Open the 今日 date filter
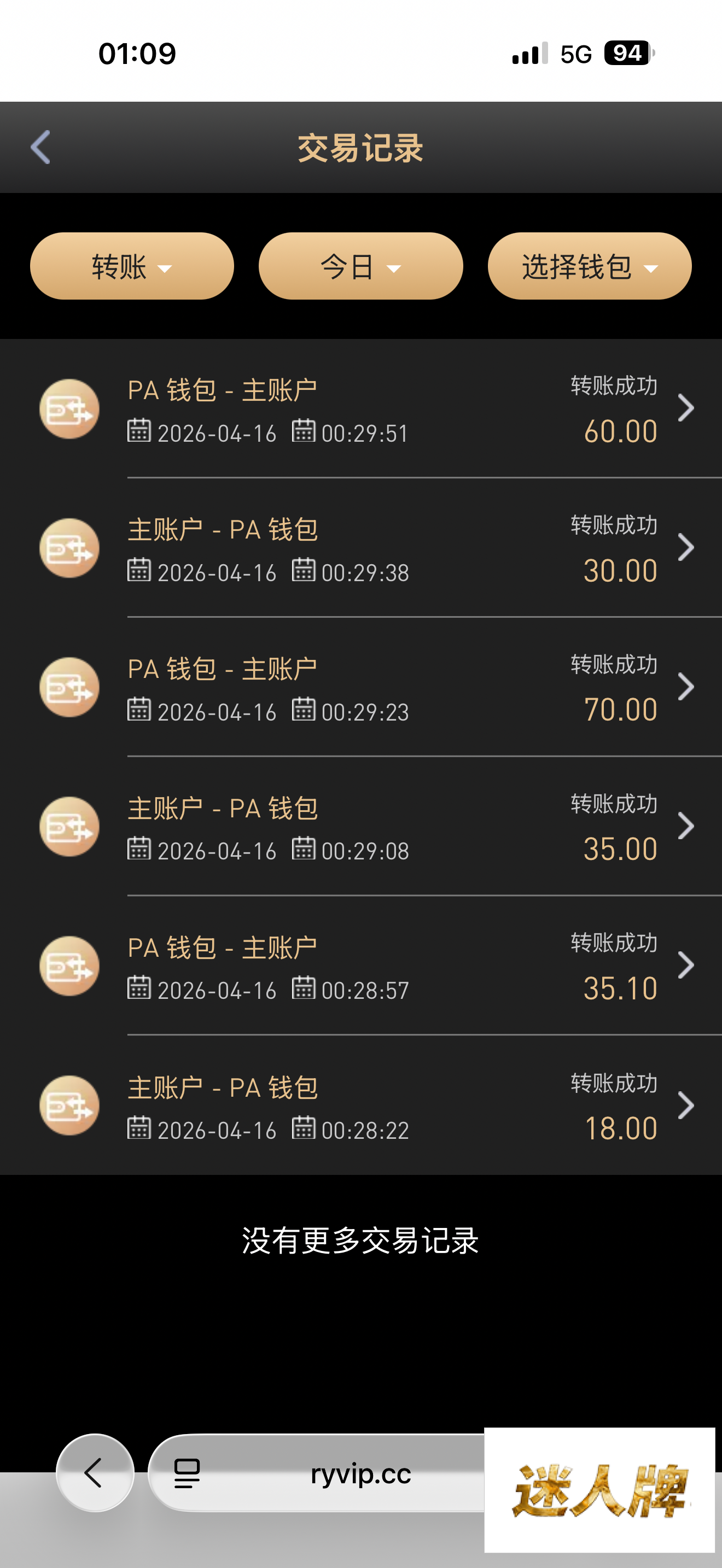 click(360, 267)
